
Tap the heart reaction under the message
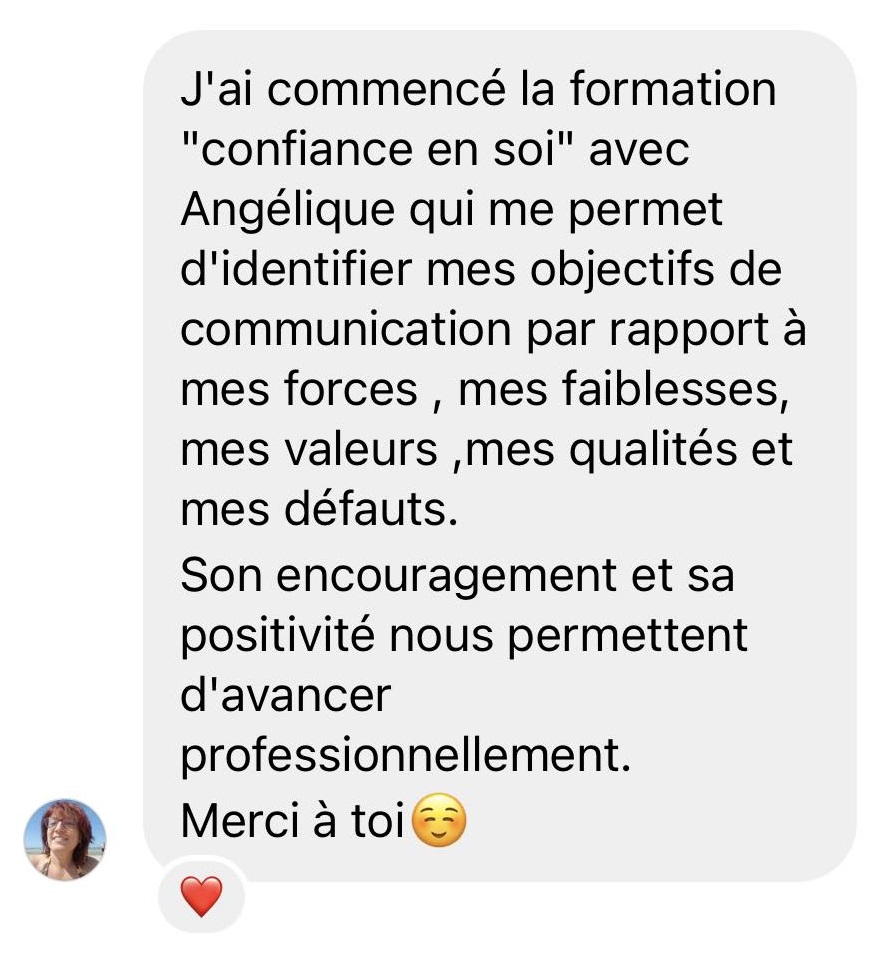pos(201,897)
